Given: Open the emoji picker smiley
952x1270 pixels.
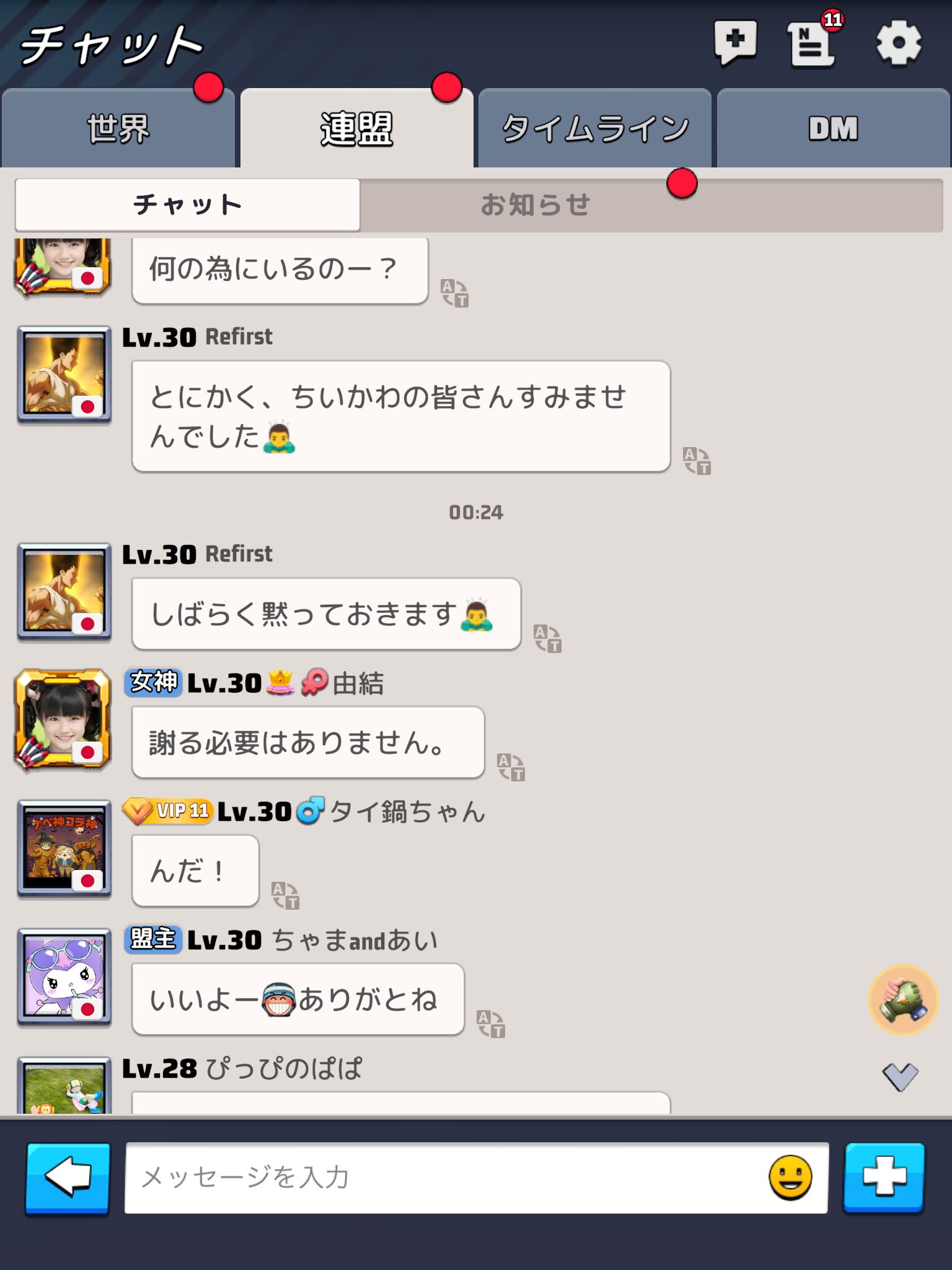Looking at the screenshot, I should click(790, 1178).
